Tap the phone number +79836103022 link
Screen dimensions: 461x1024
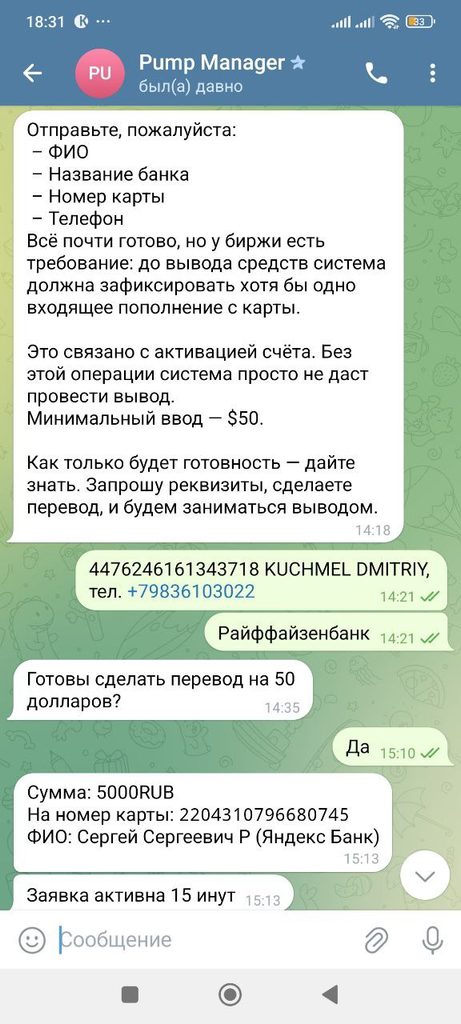(191, 592)
